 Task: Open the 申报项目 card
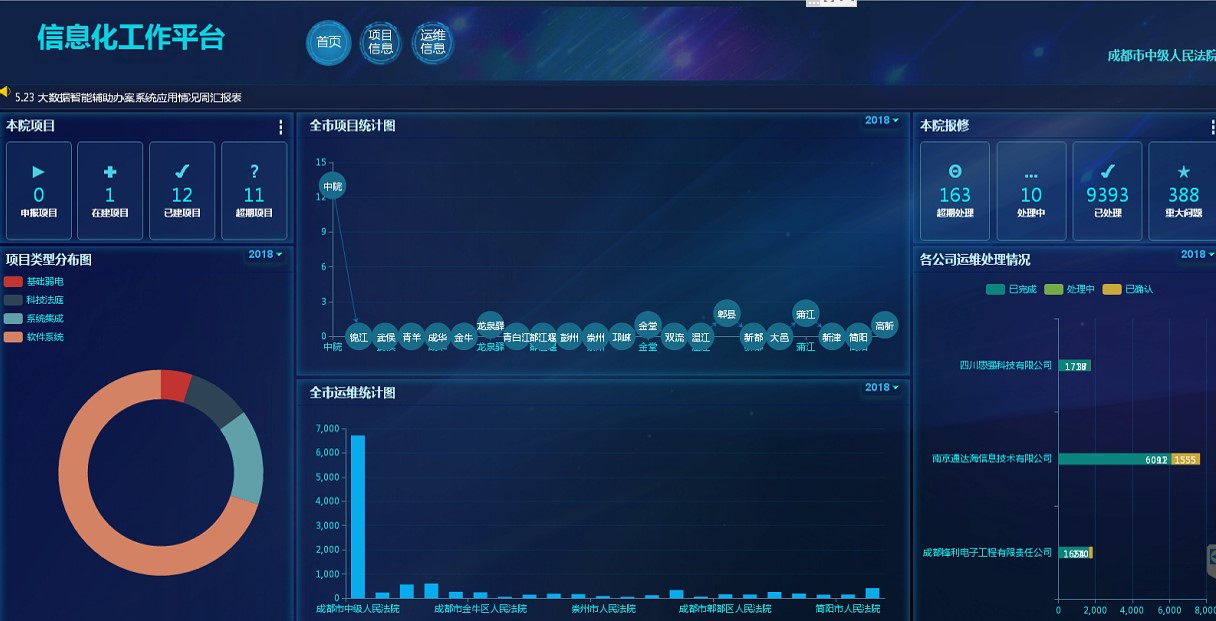coord(39,190)
